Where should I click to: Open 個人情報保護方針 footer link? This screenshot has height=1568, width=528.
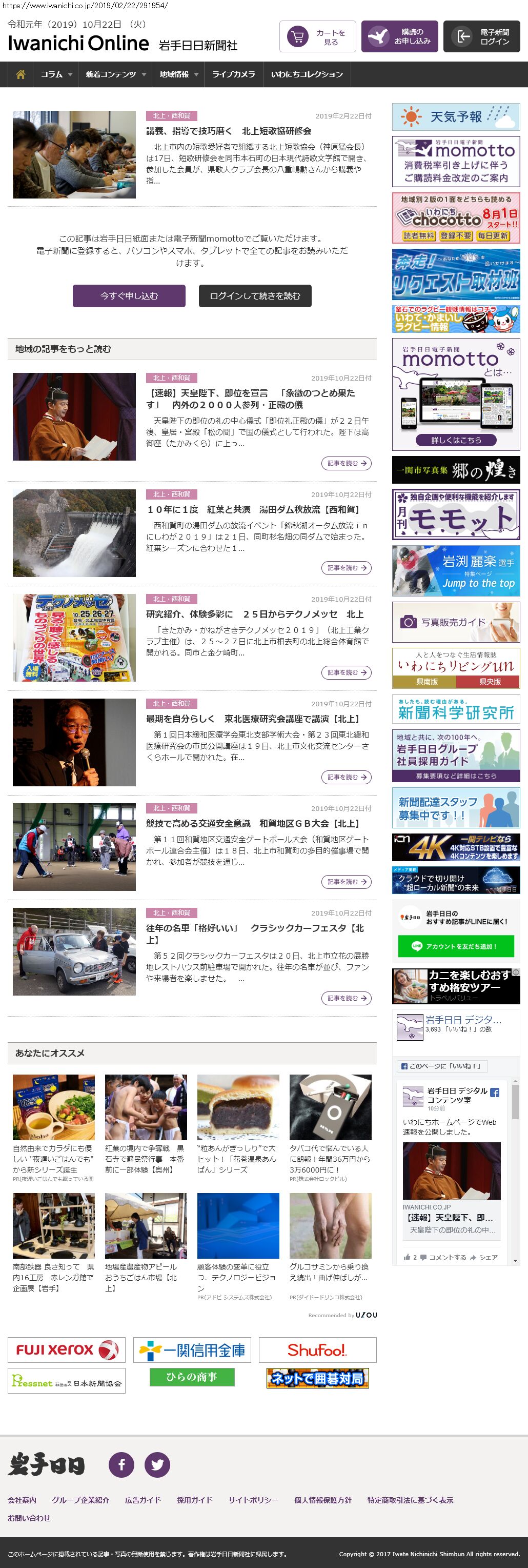[x=322, y=1500]
